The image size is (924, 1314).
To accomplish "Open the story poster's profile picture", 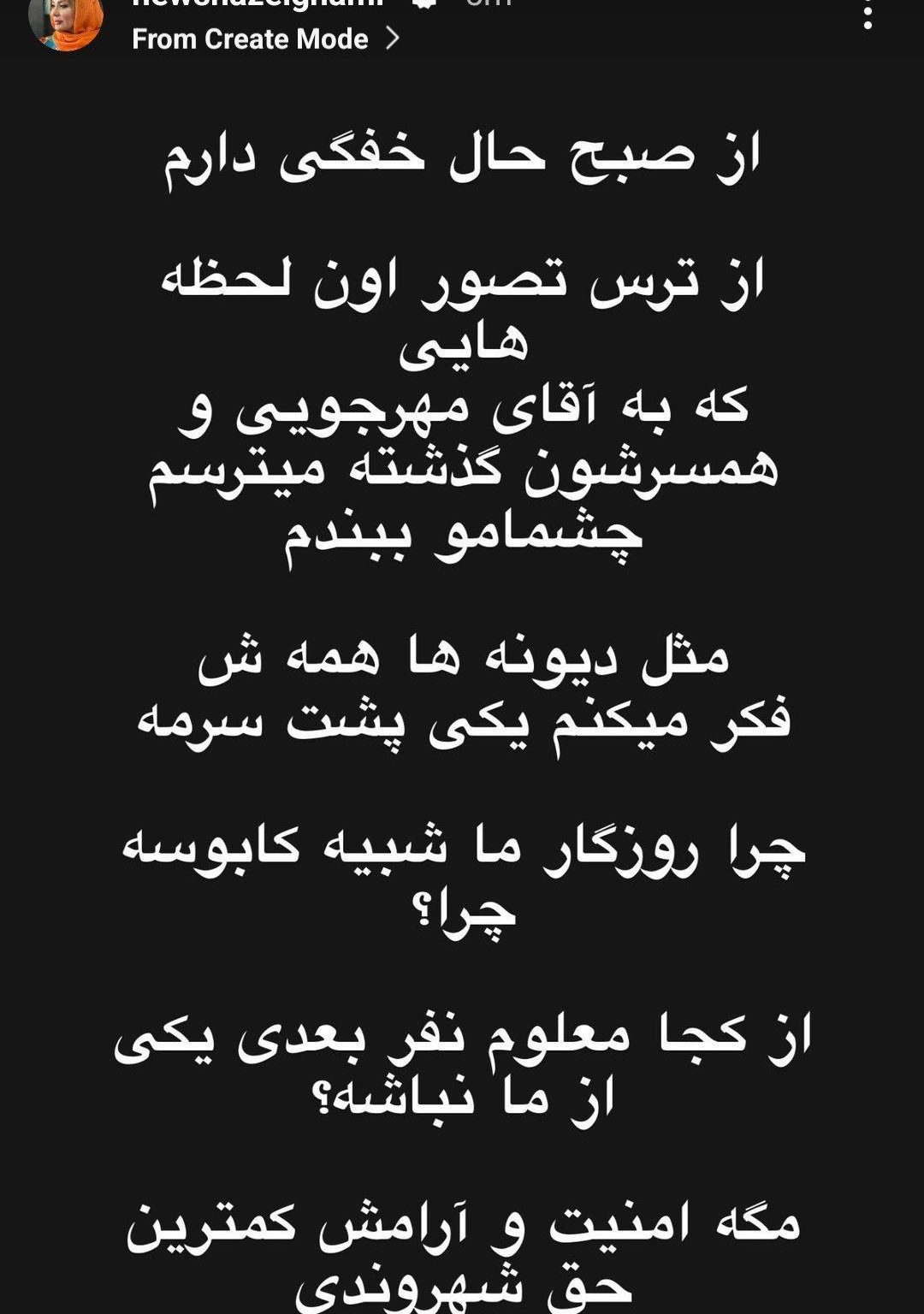I will [66, 21].
